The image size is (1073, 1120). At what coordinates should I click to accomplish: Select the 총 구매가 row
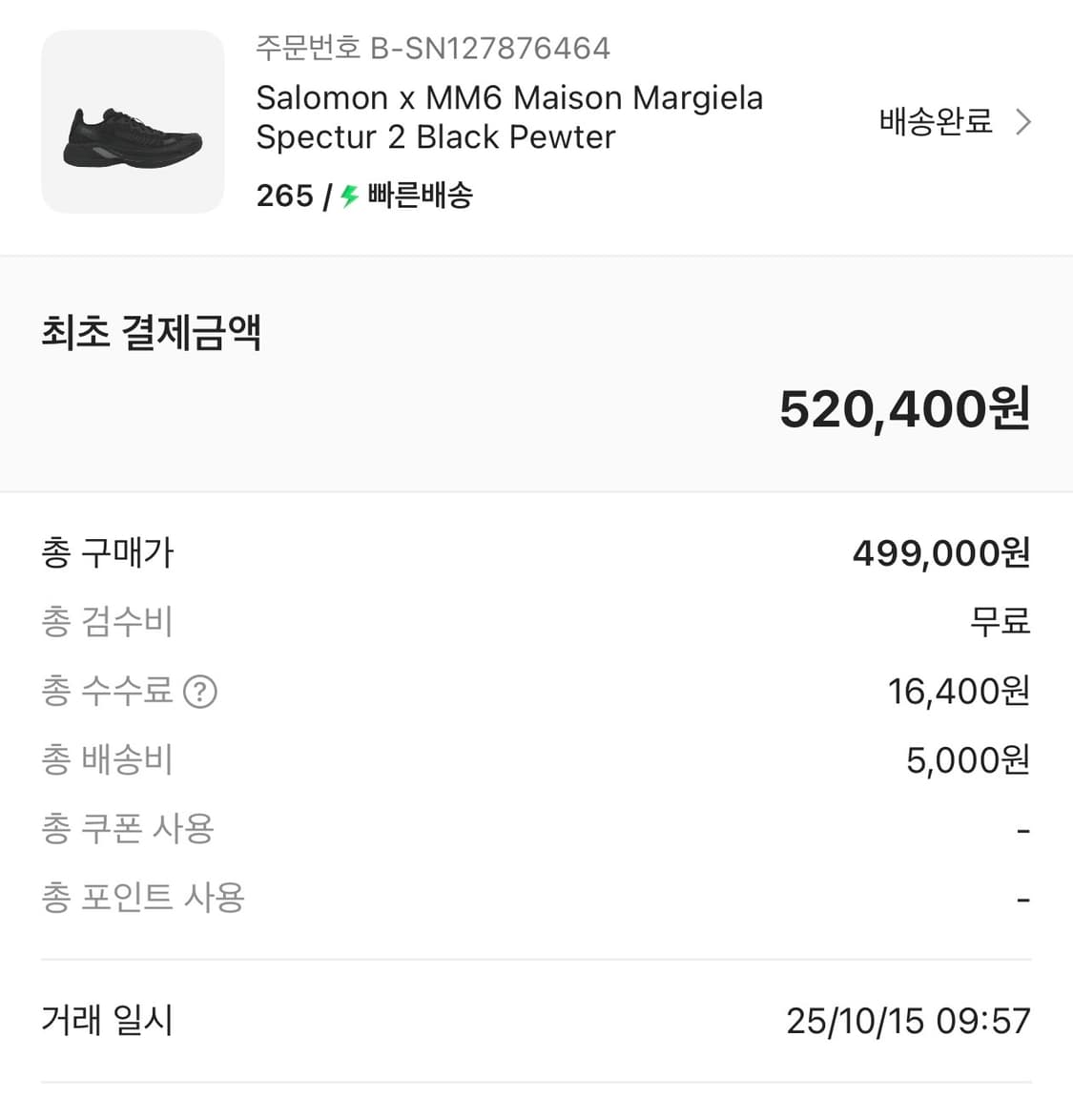[x=105, y=552]
